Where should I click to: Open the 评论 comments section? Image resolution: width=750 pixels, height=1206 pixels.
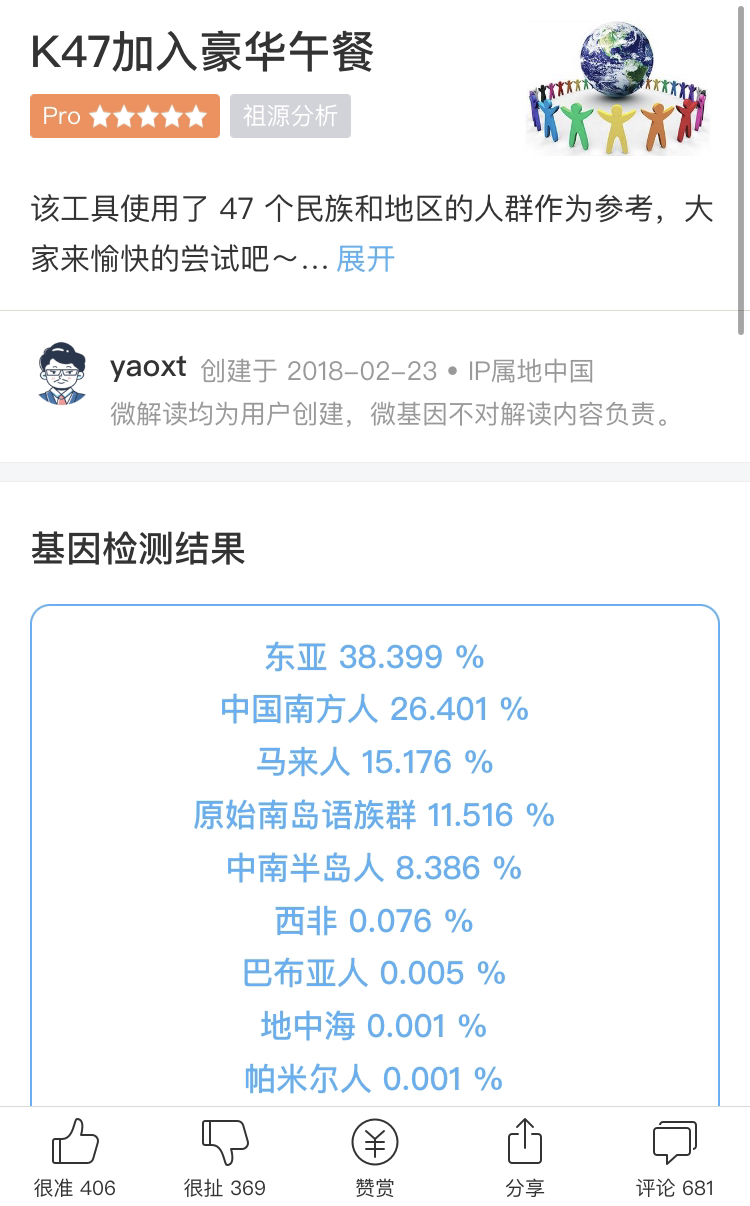675,1158
